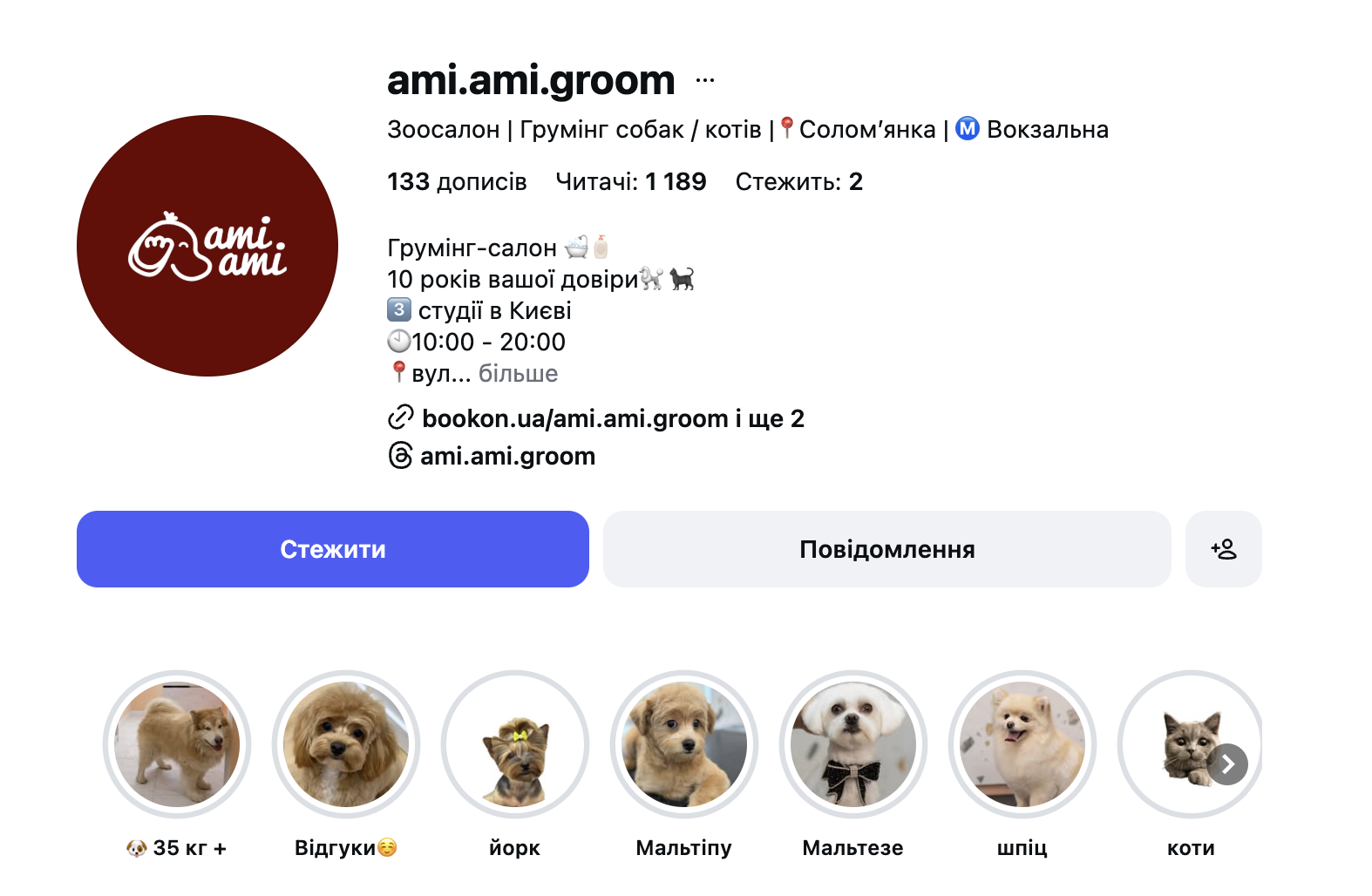Image resolution: width=1372 pixels, height=896 pixels.
Task: Open the Відгуки highlight
Action: 346,744
